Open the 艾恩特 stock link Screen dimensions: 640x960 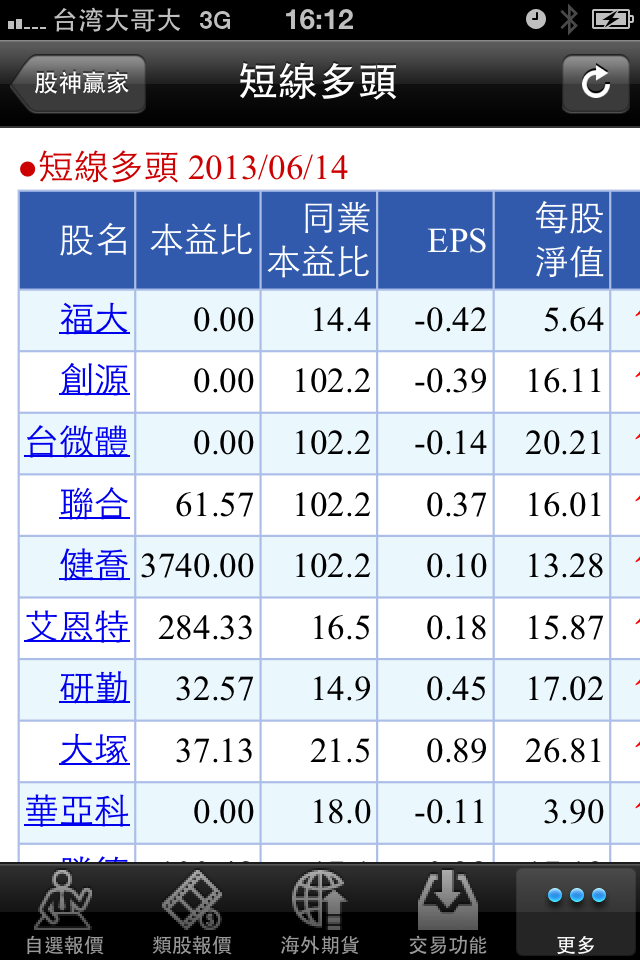click(x=77, y=628)
